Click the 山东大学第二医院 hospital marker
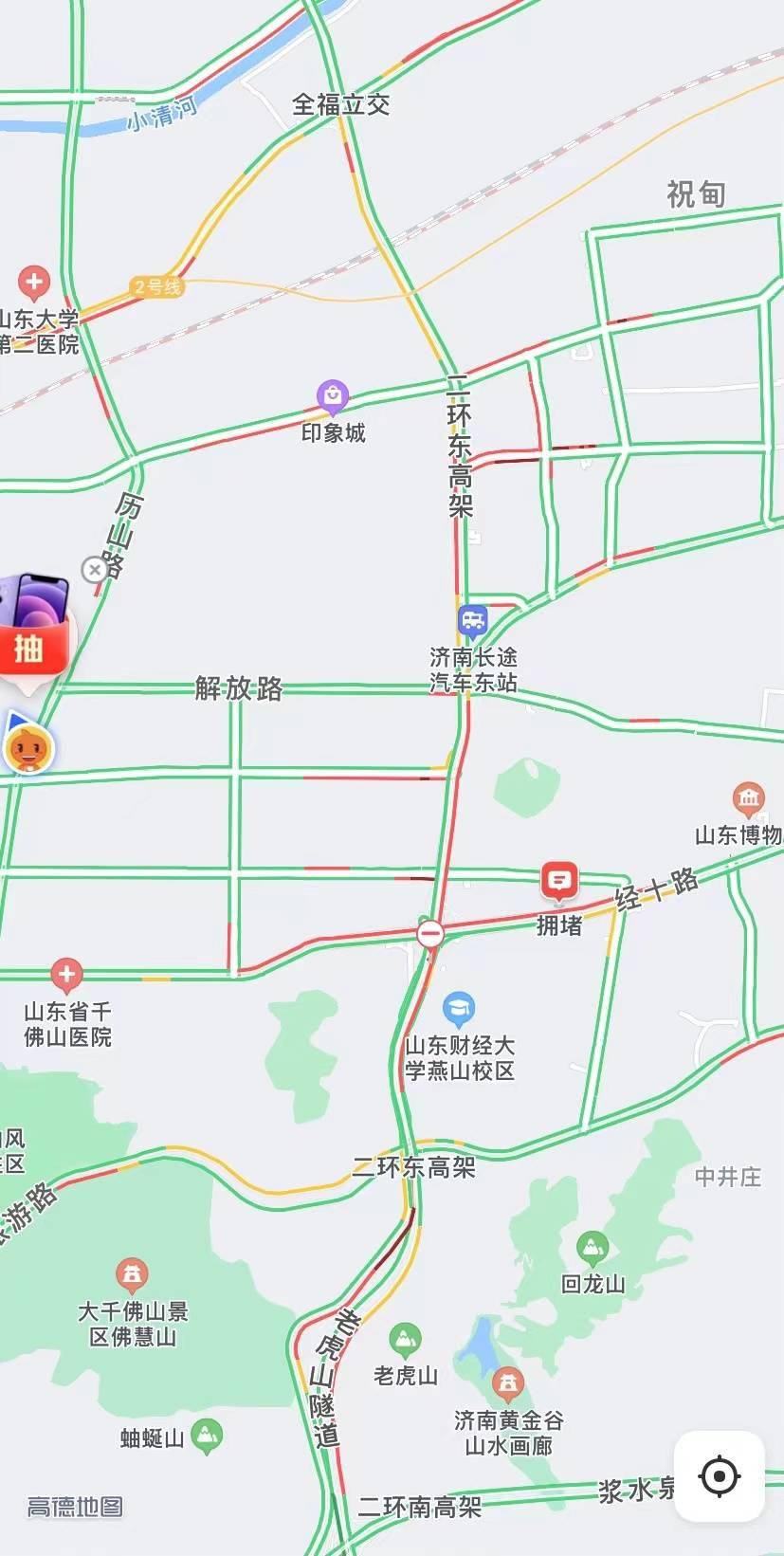 (31, 281)
